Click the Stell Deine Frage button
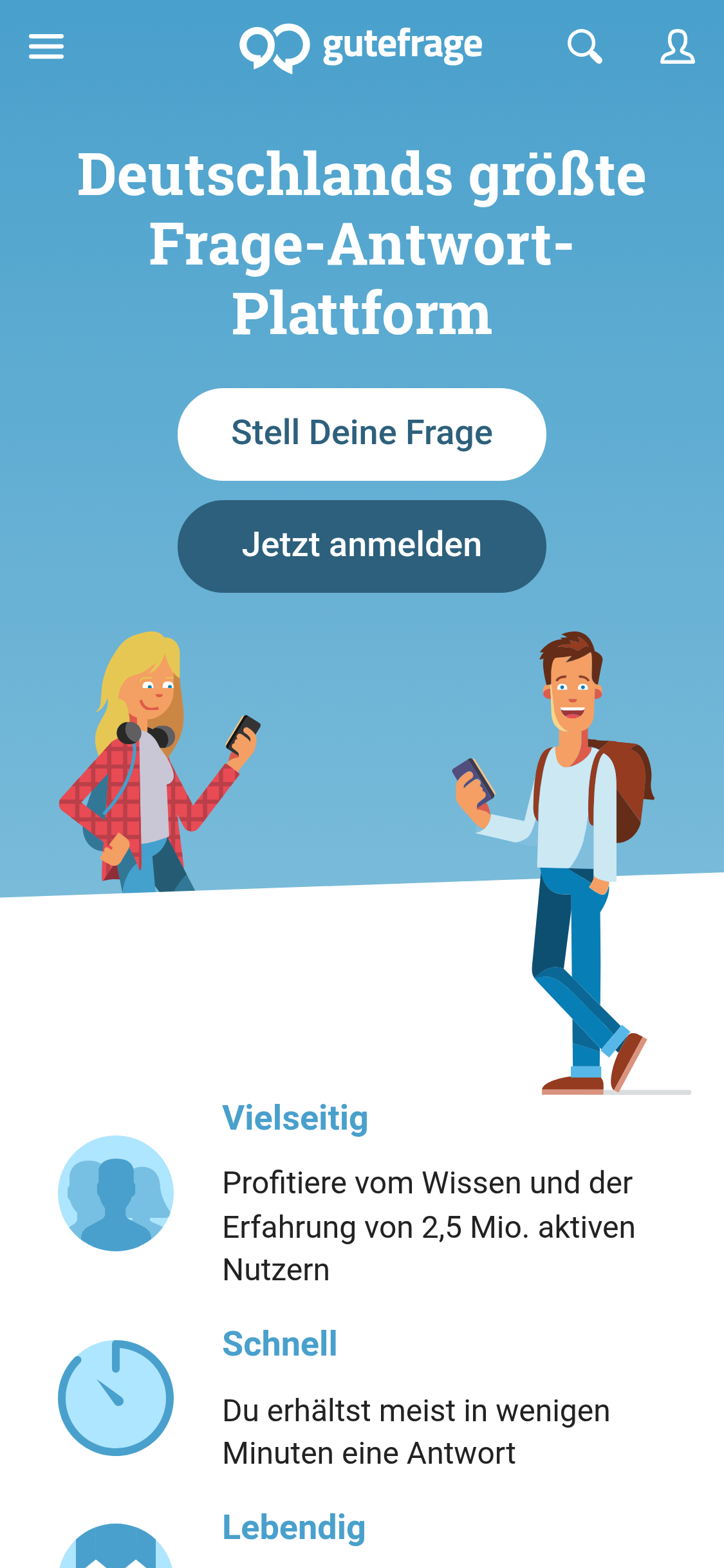724x1568 pixels. click(362, 434)
